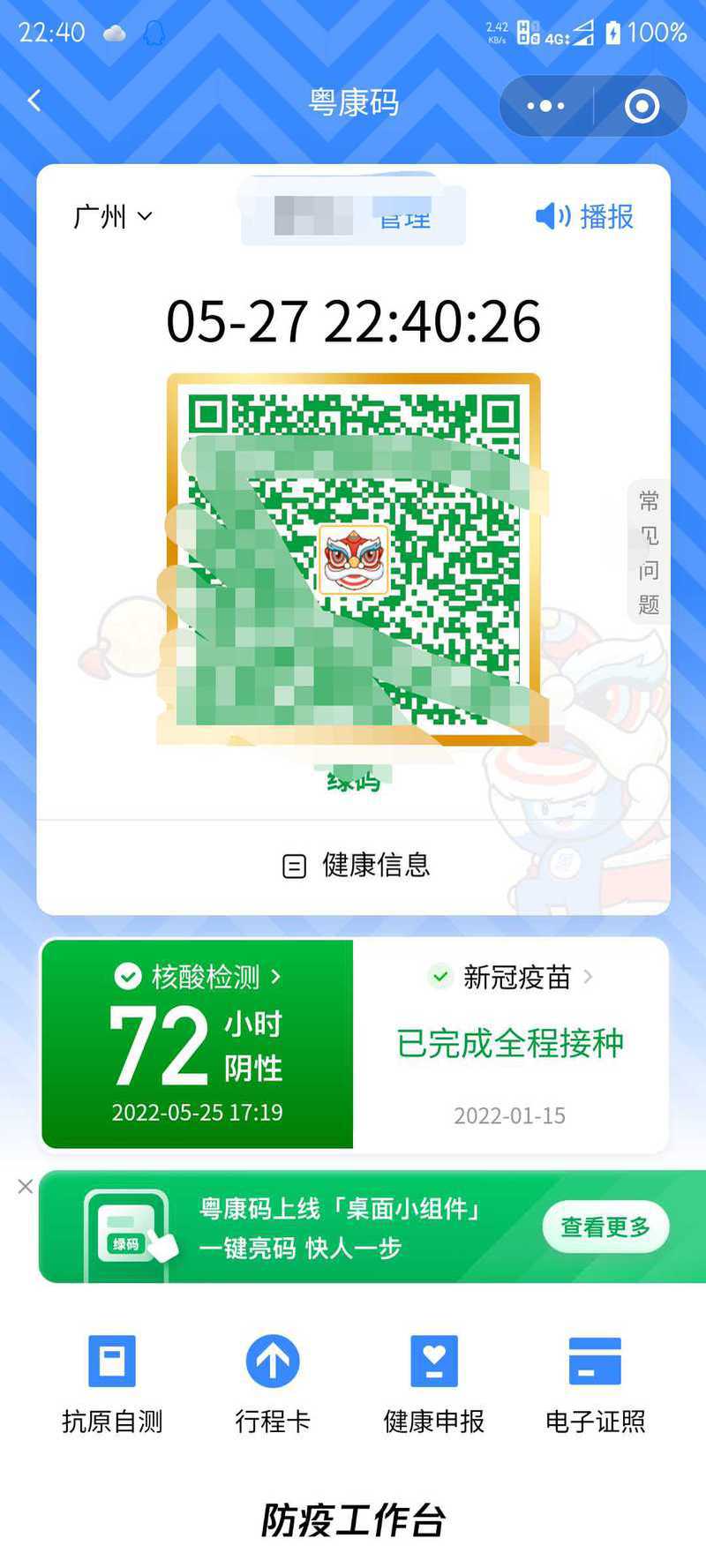Tap 查看更多 on the widget banner
706x1568 pixels.
click(x=605, y=1227)
